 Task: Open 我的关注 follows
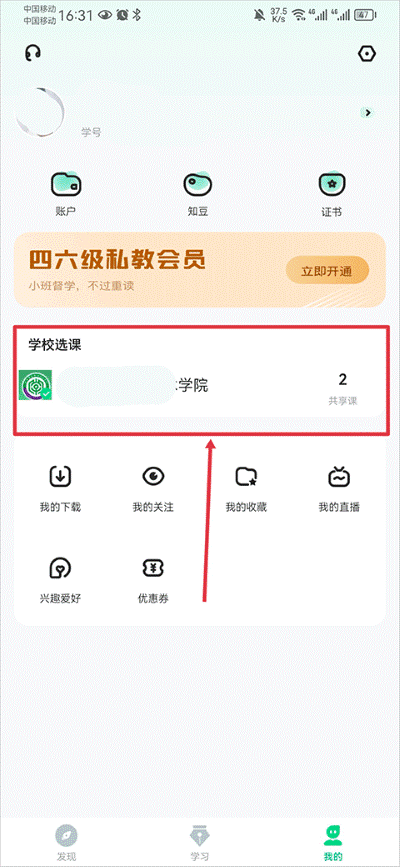coord(153,489)
